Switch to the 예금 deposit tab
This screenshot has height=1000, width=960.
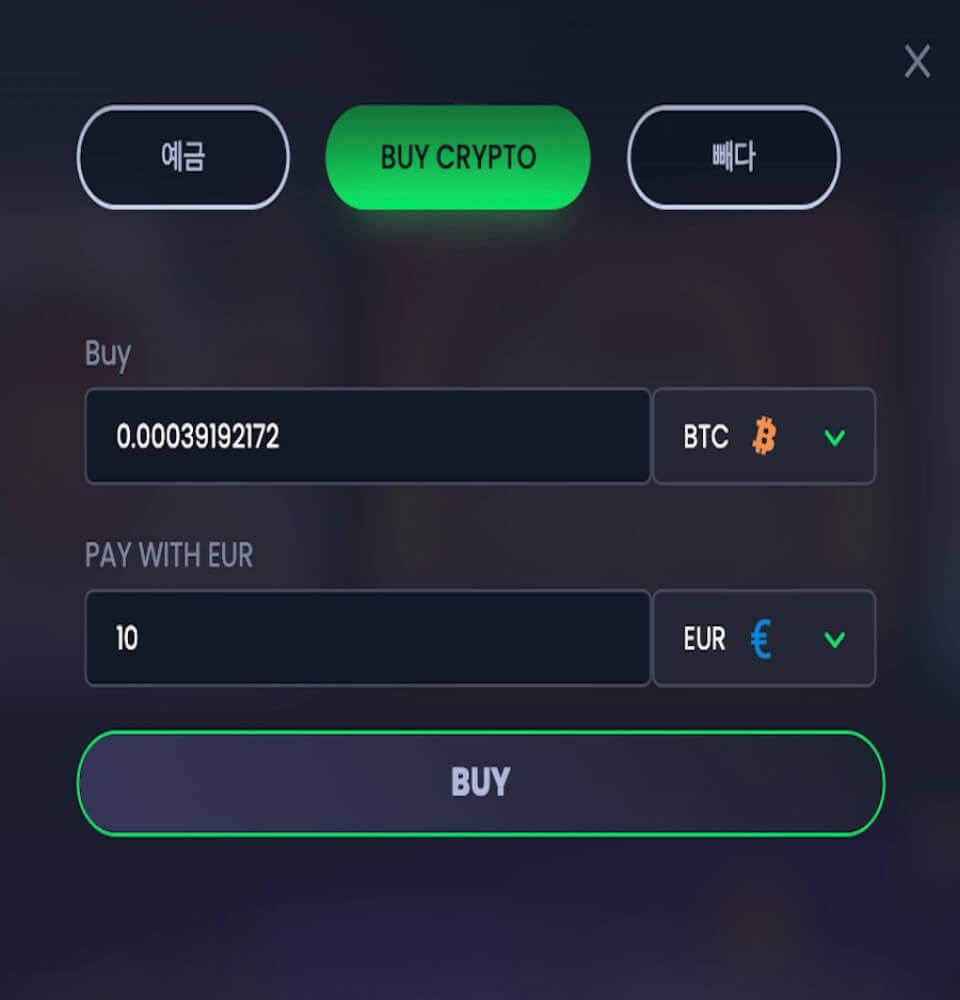[x=183, y=157]
